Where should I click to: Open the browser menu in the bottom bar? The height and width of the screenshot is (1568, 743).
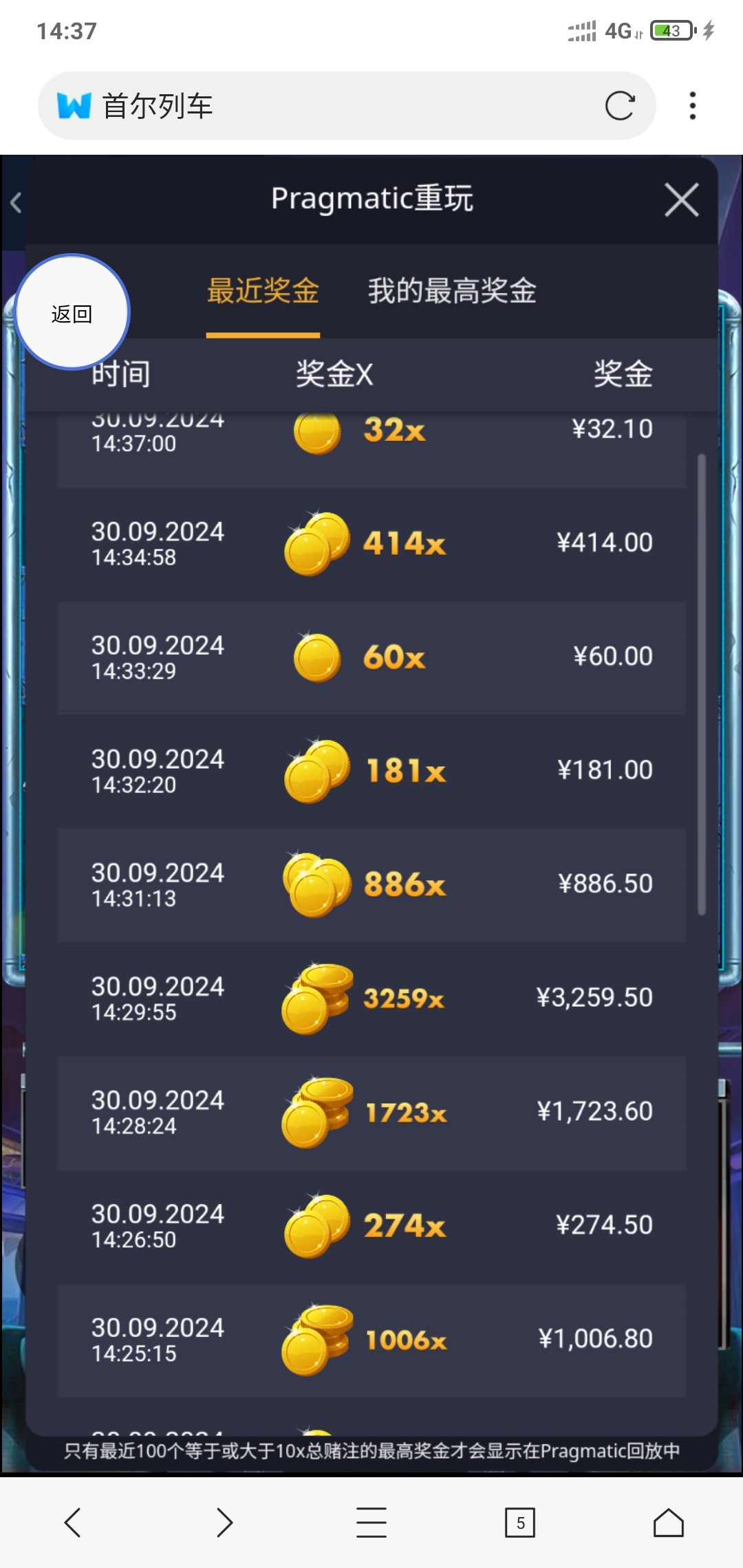(x=371, y=1522)
